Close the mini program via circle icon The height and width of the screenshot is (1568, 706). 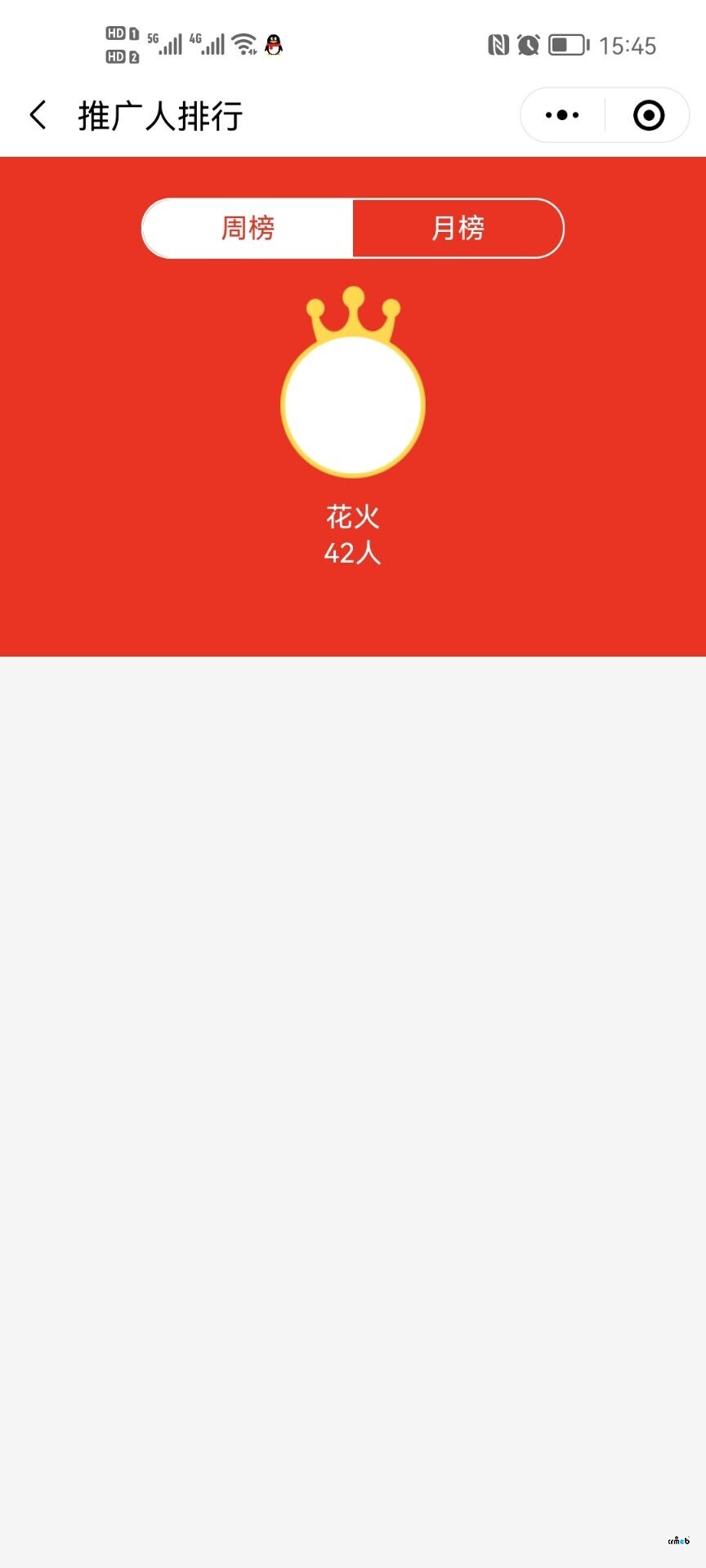649,115
